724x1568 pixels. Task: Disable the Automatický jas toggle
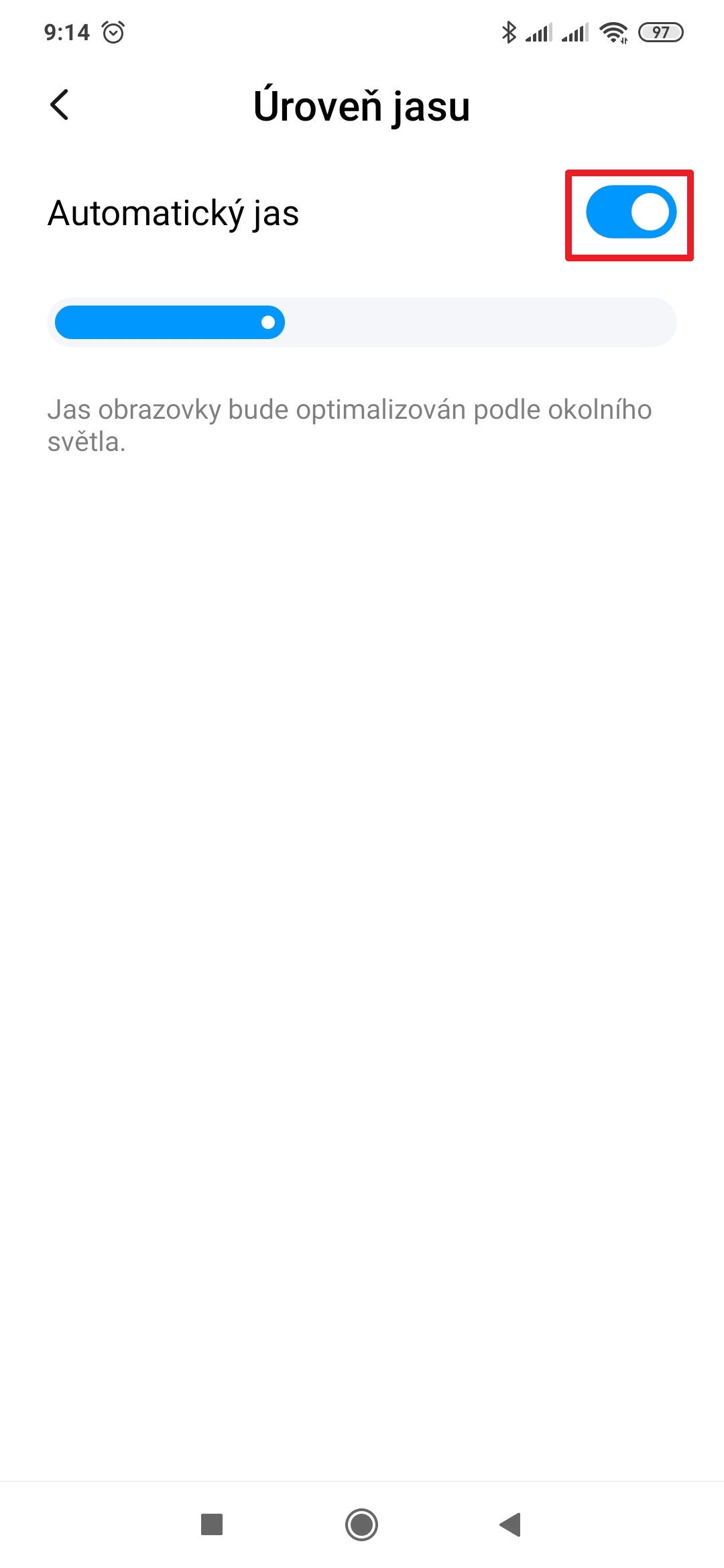pyautogui.click(x=630, y=212)
